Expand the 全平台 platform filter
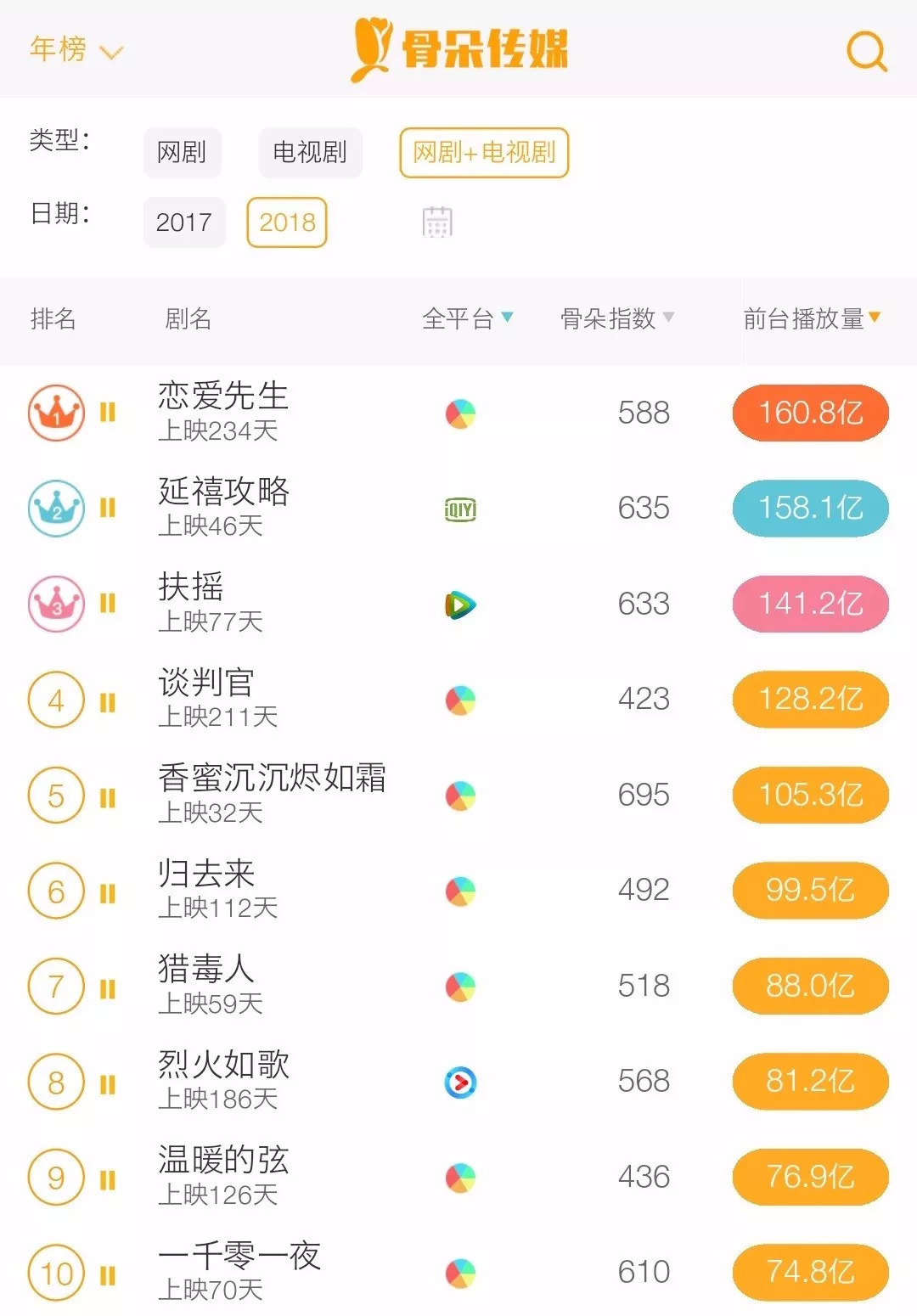The width and height of the screenshot is (917, 1316). click(467, 318)
